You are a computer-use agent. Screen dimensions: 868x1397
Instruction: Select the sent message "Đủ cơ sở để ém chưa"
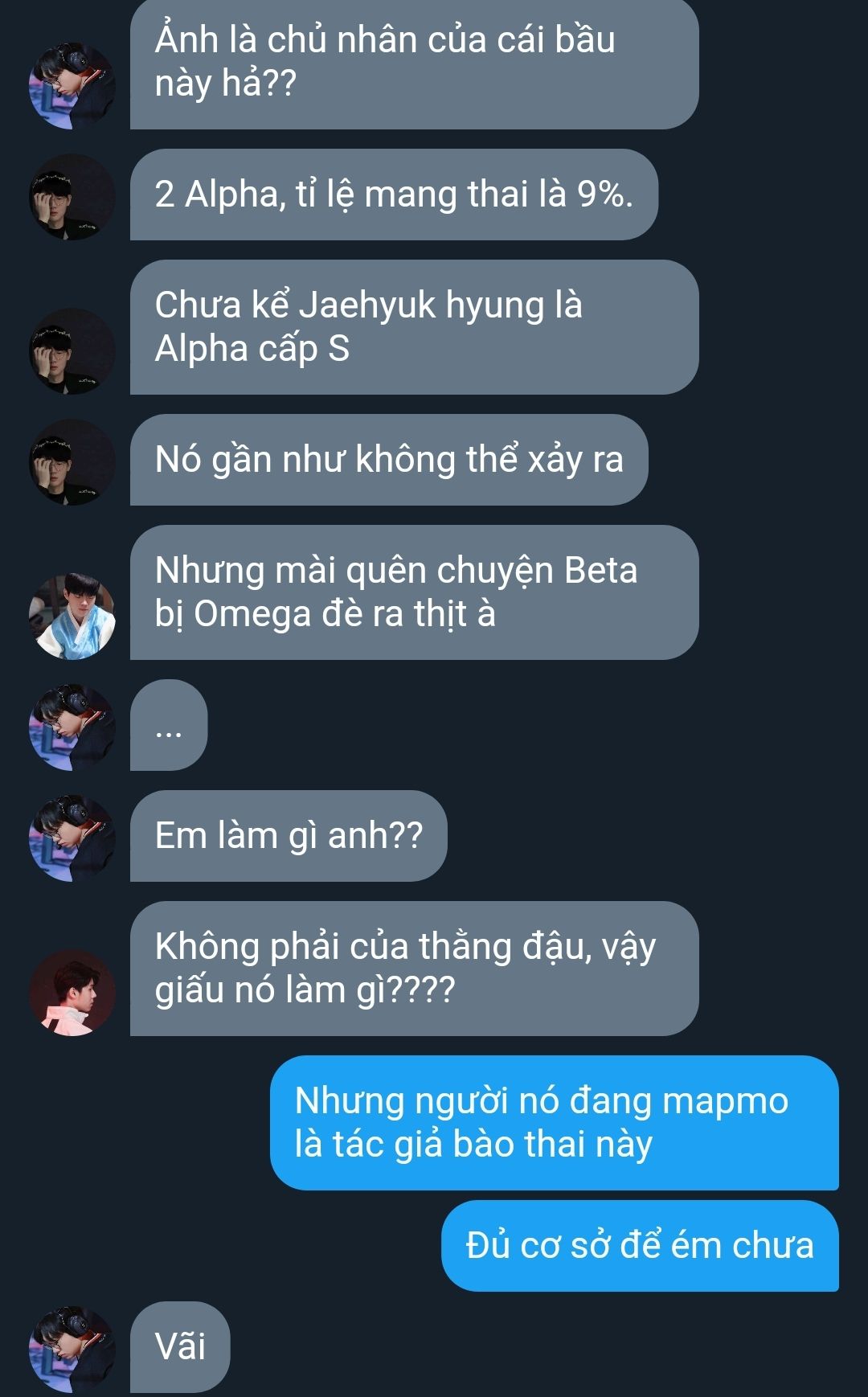[x=640, y=1246]
